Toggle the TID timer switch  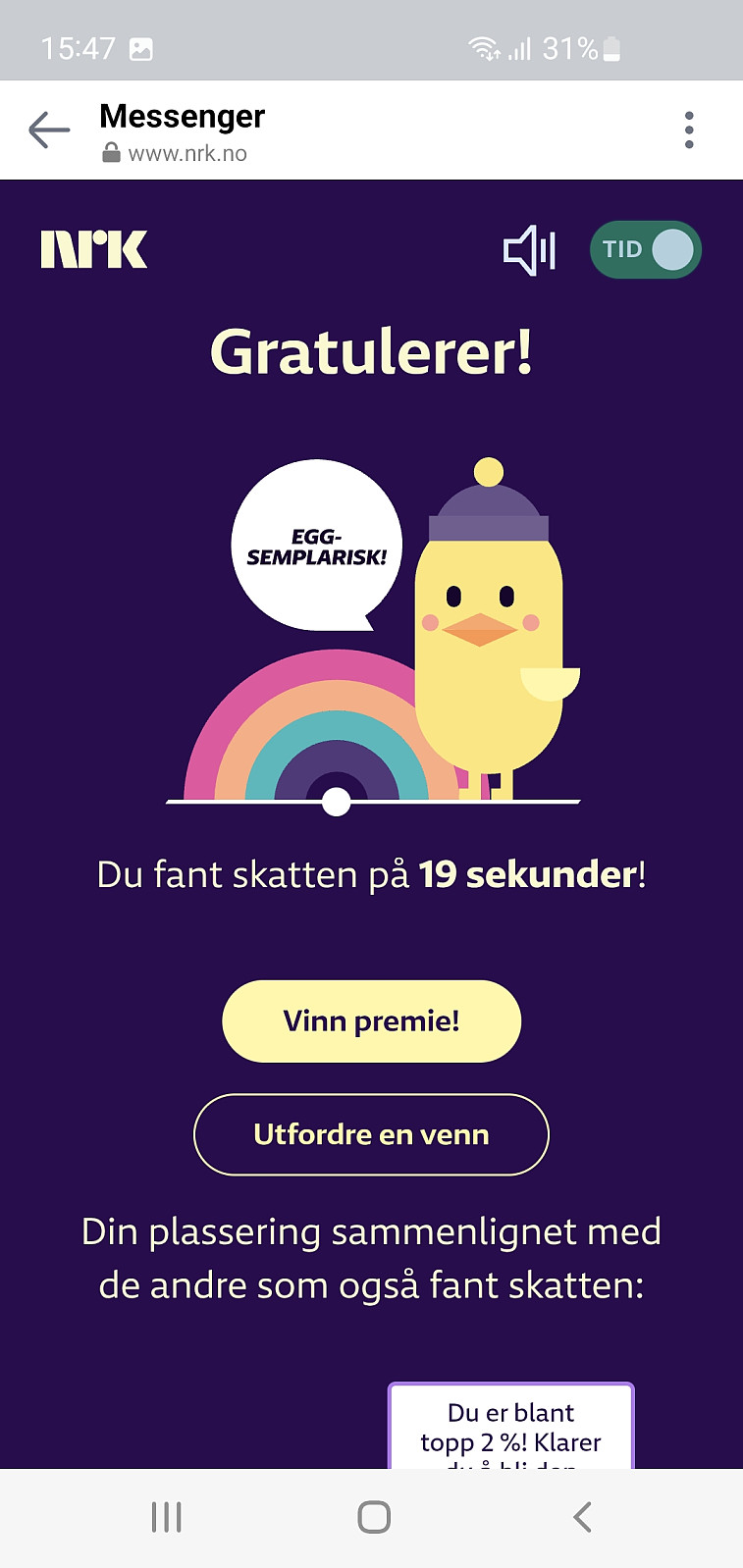point(646,250)
